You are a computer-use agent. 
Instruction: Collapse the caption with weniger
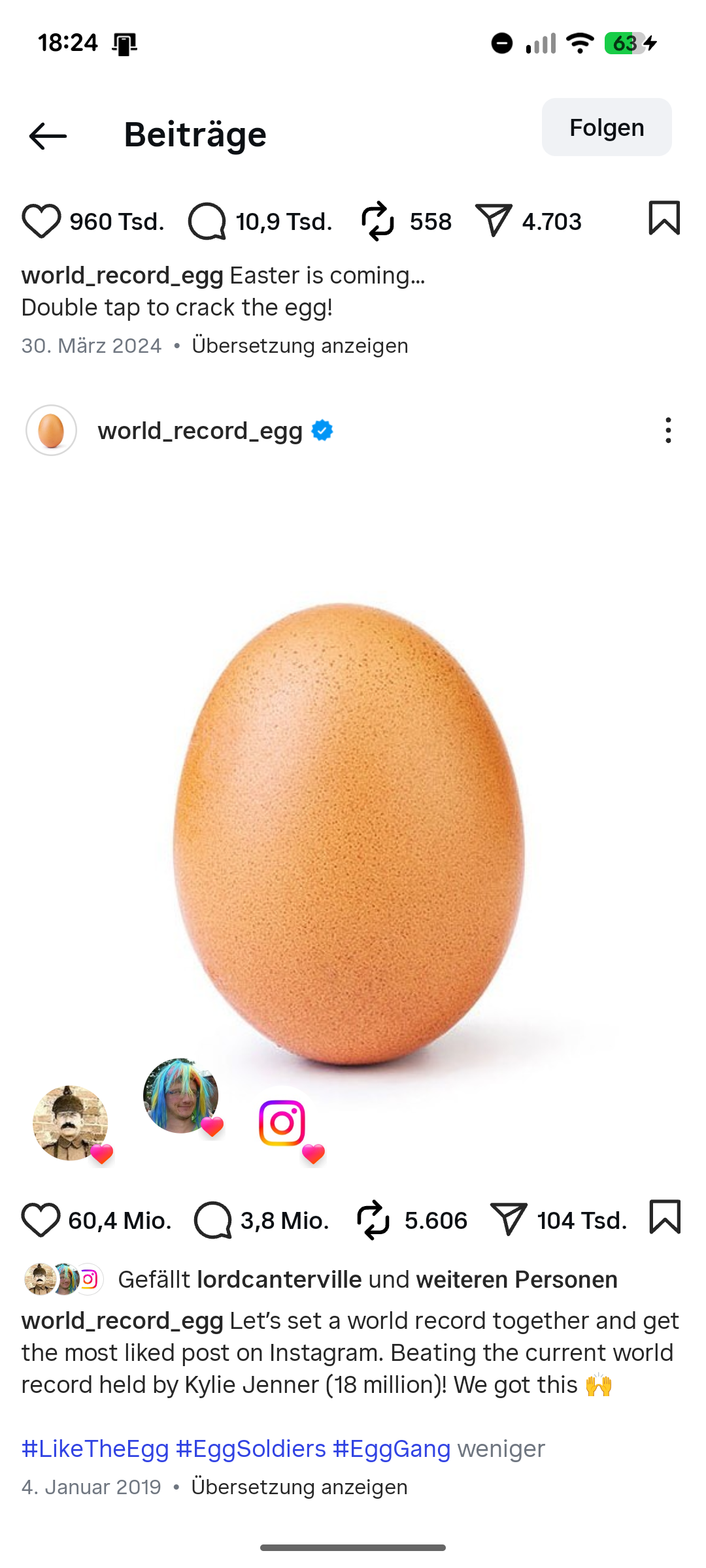point(501,1448)
